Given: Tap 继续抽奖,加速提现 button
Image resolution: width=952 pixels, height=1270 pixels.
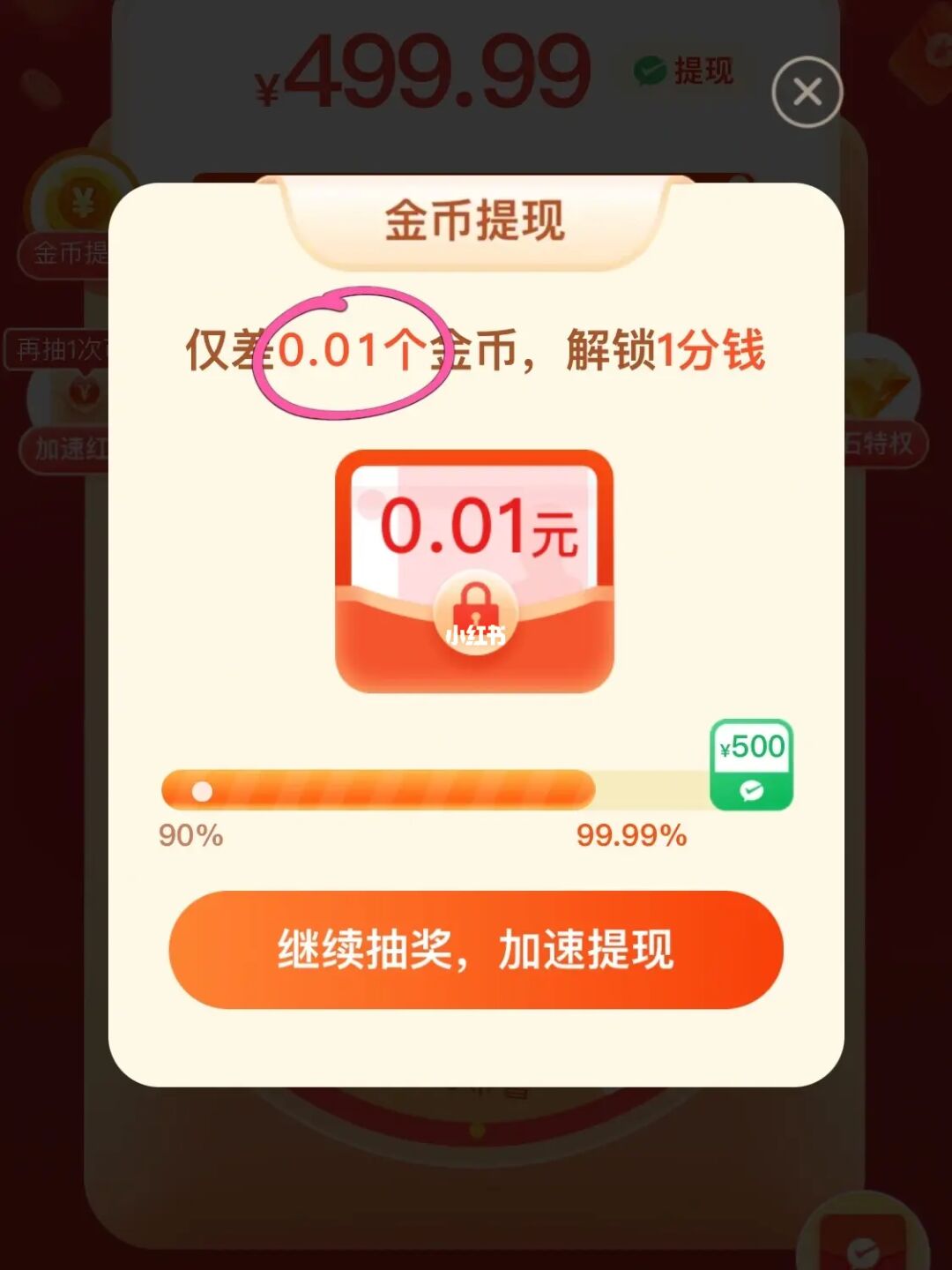Looking at the screenshot, I should pyautogui.click(x=476, y=950).
